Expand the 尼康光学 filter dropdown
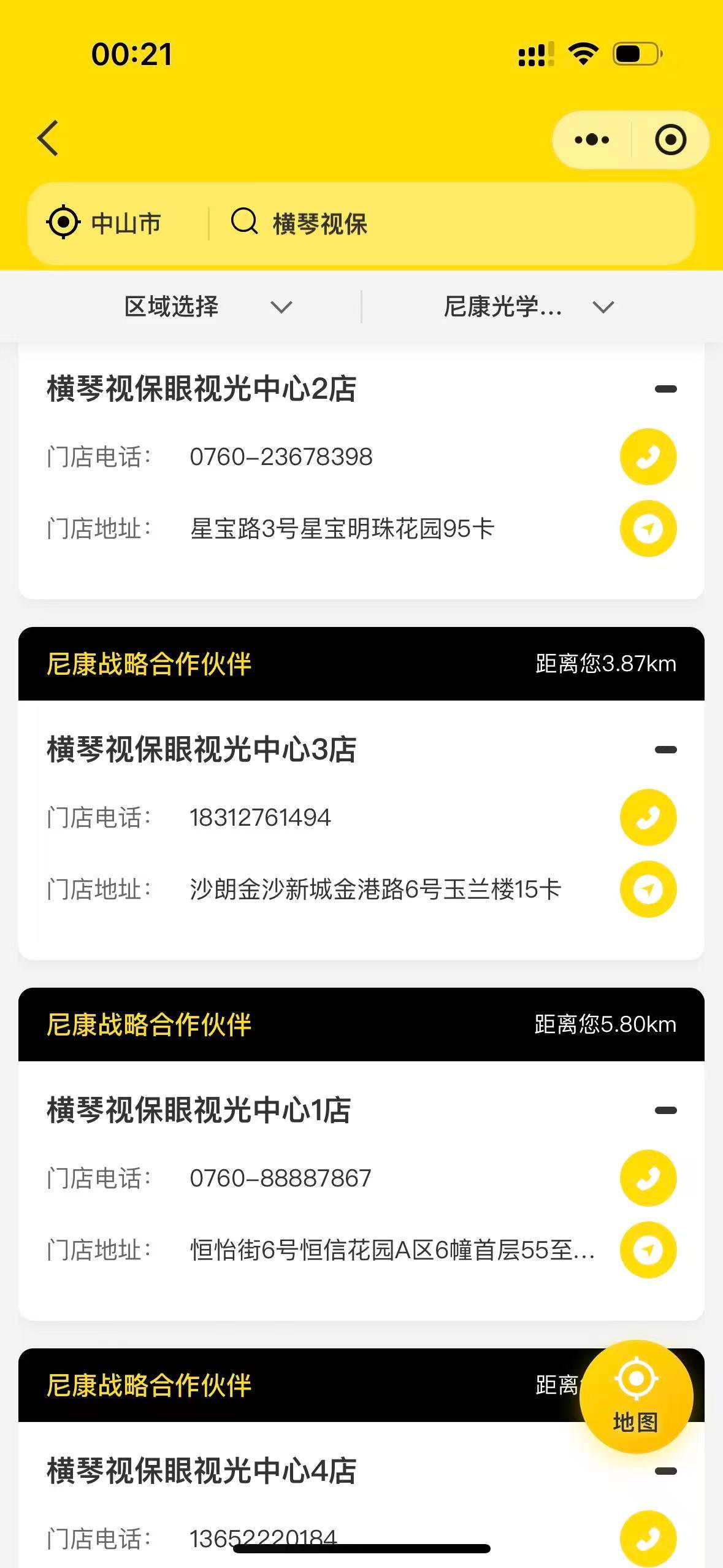This screenshot has height=1568, width=723. 529,307
